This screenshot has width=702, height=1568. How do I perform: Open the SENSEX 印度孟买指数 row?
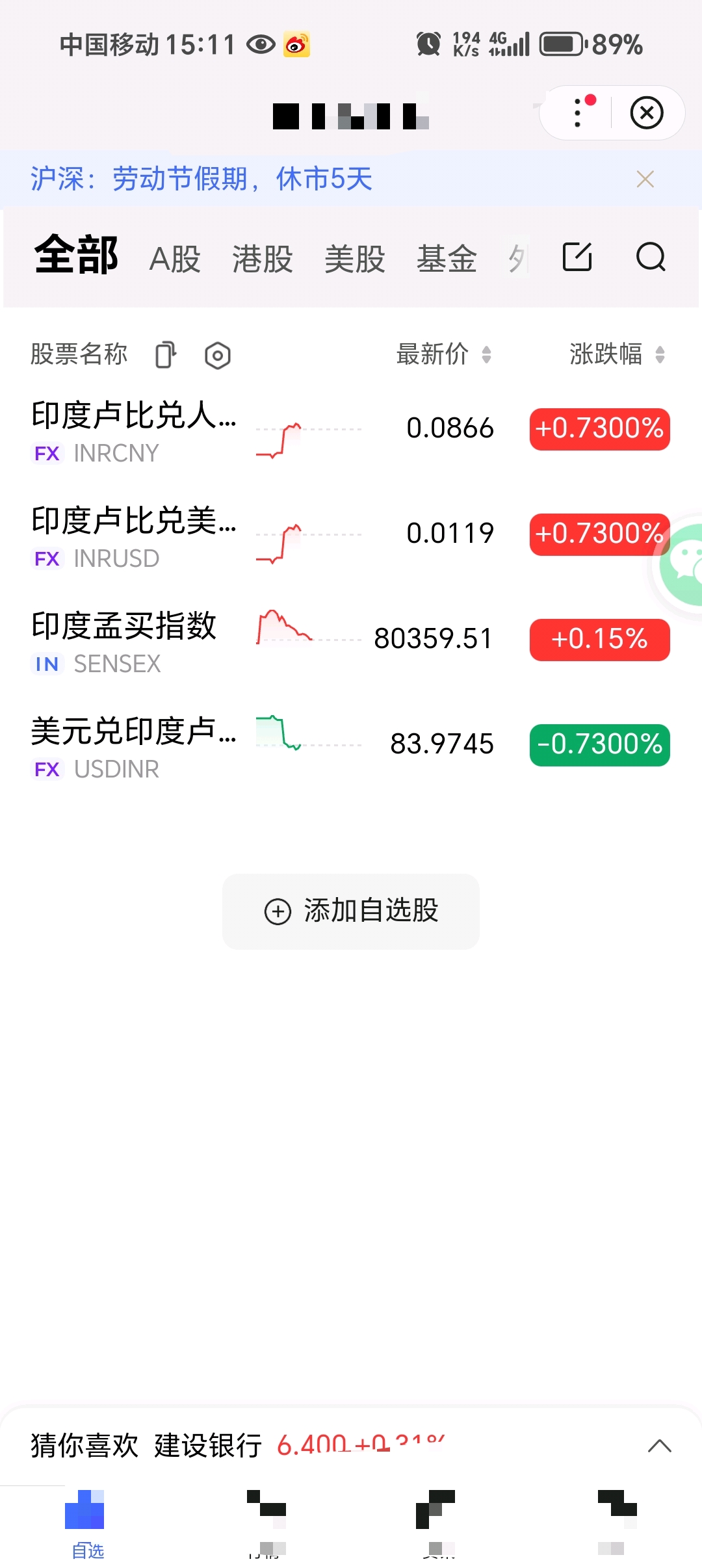click(x=351, y=641)
